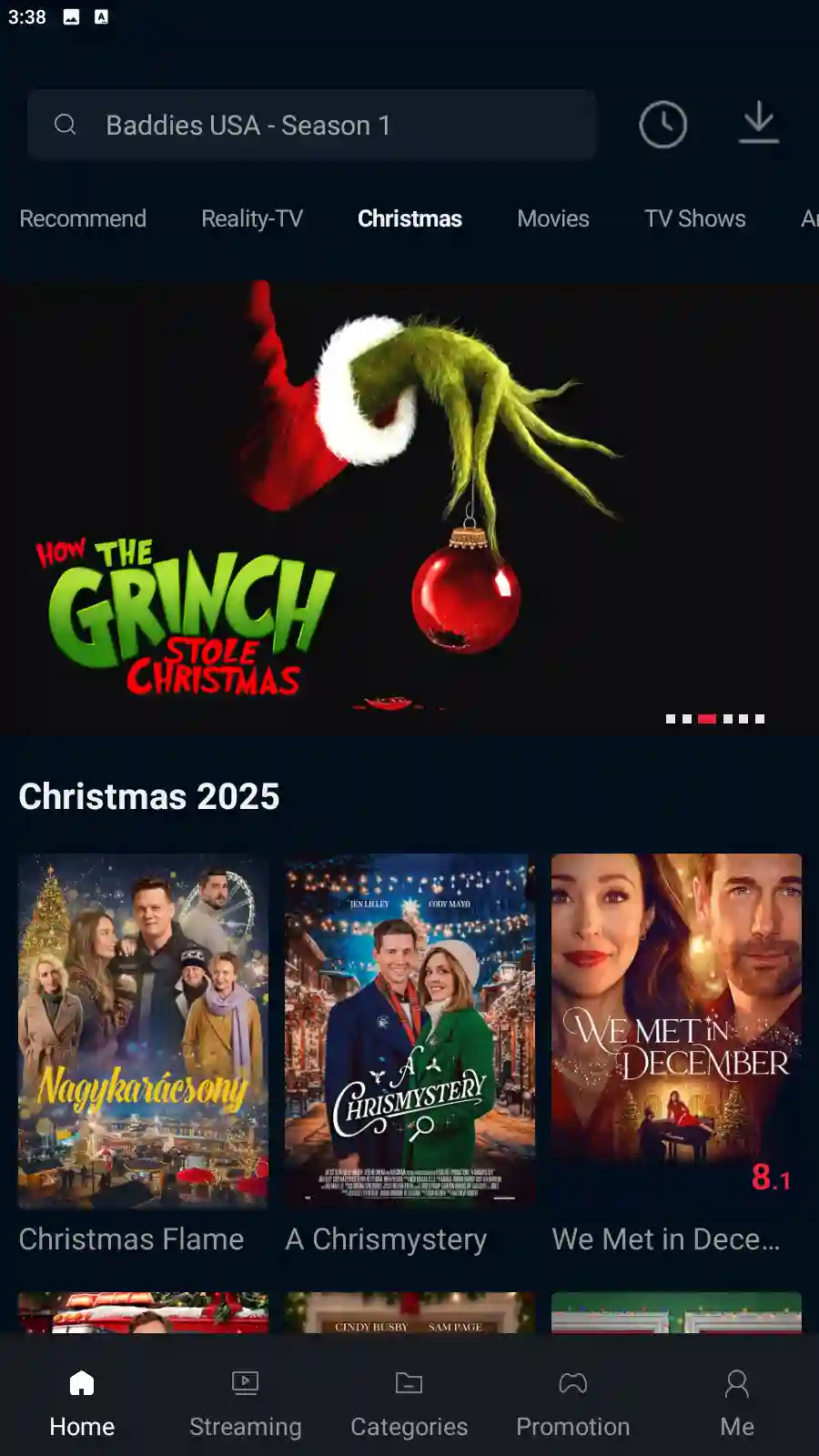
Task: View A Chrismystery movie details
Action: pyautogui.click(x=409, y=1030)
